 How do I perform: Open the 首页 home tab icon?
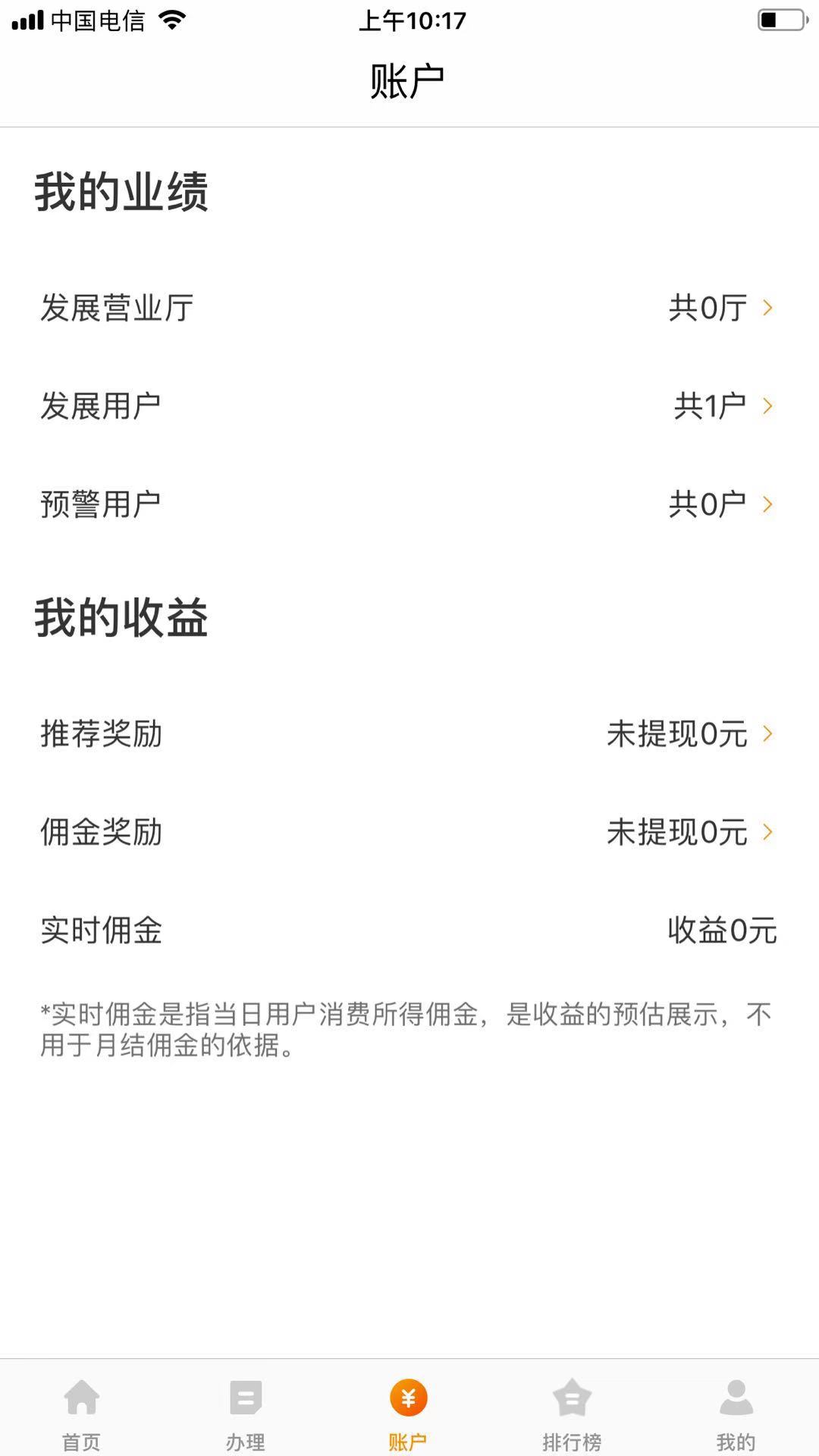[81, 1399]
